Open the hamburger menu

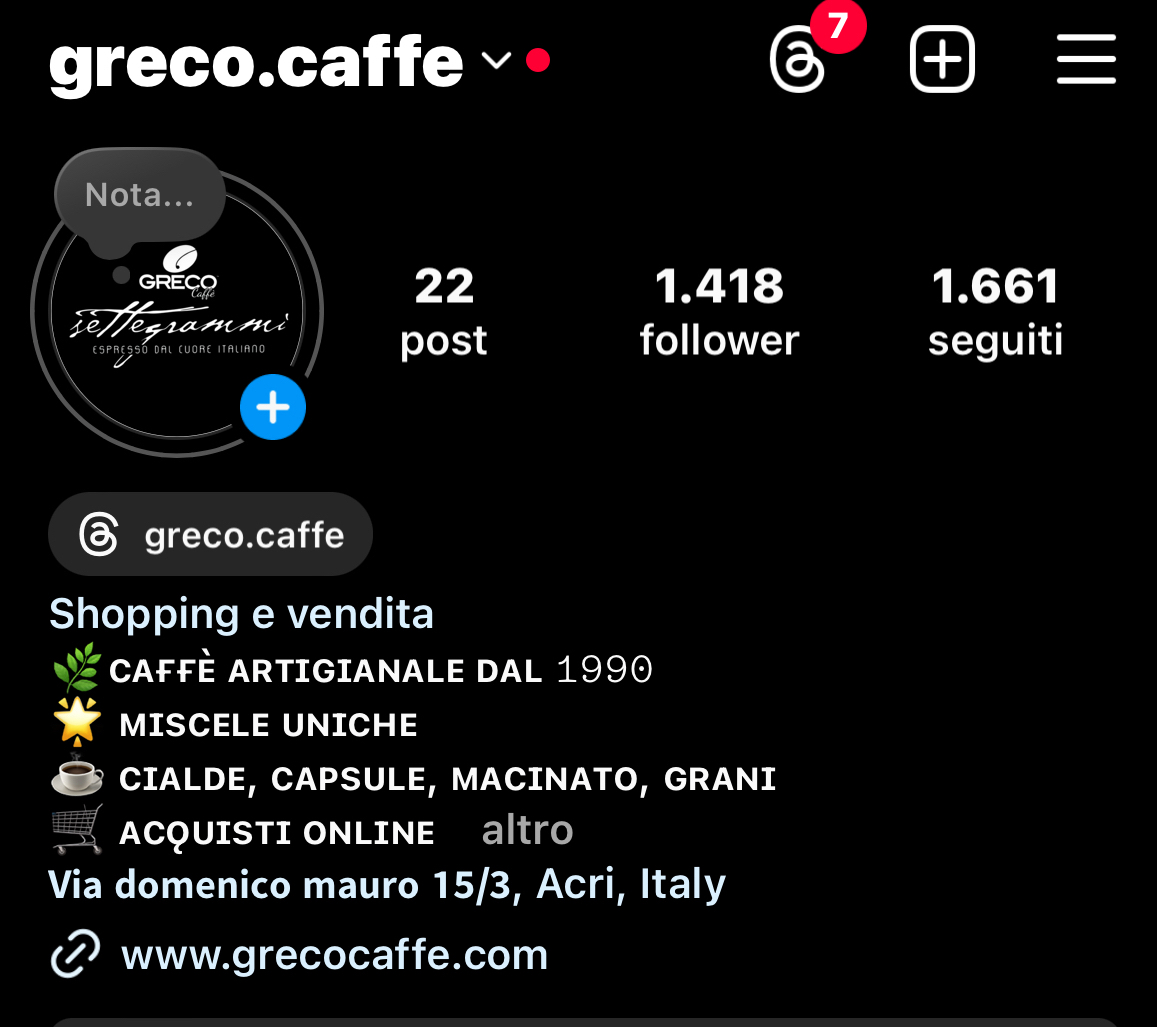pos(1086,60)
